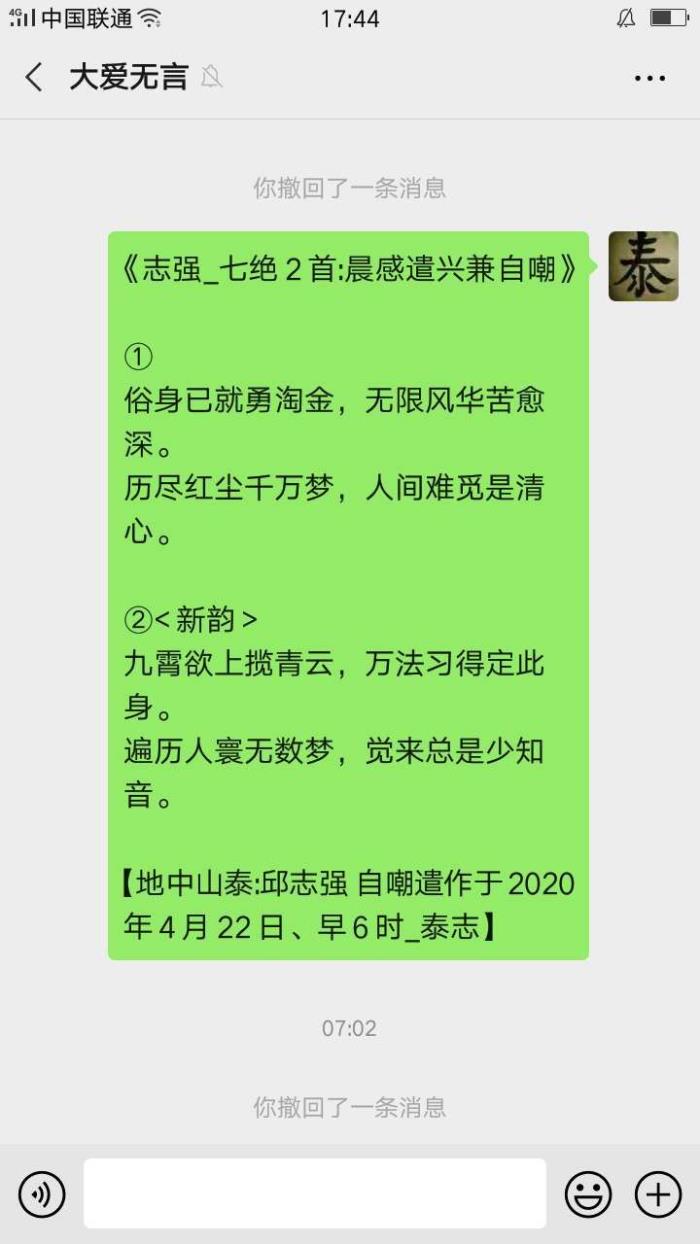Open the plus attachments menu

(x=658, y=1194)
